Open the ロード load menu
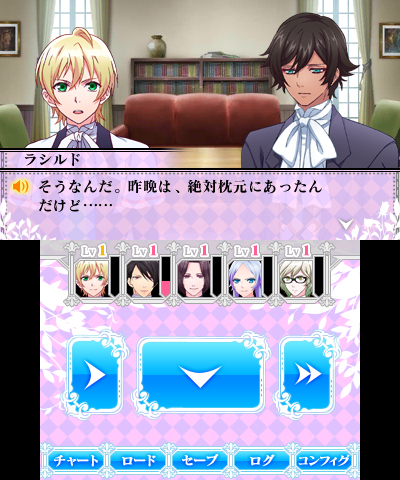The height and width of the screenshot is (480, 400). coord(138,461)
